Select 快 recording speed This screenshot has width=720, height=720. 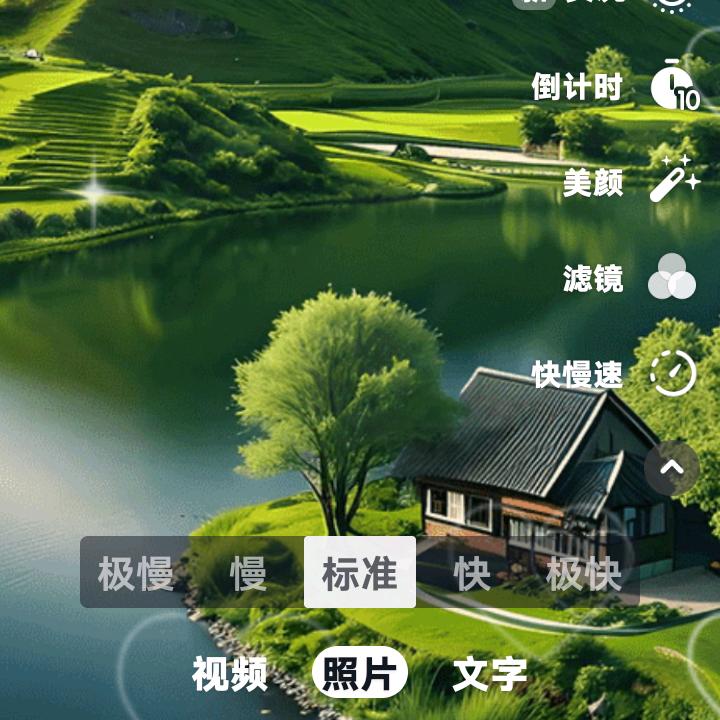tap(471, 574)
